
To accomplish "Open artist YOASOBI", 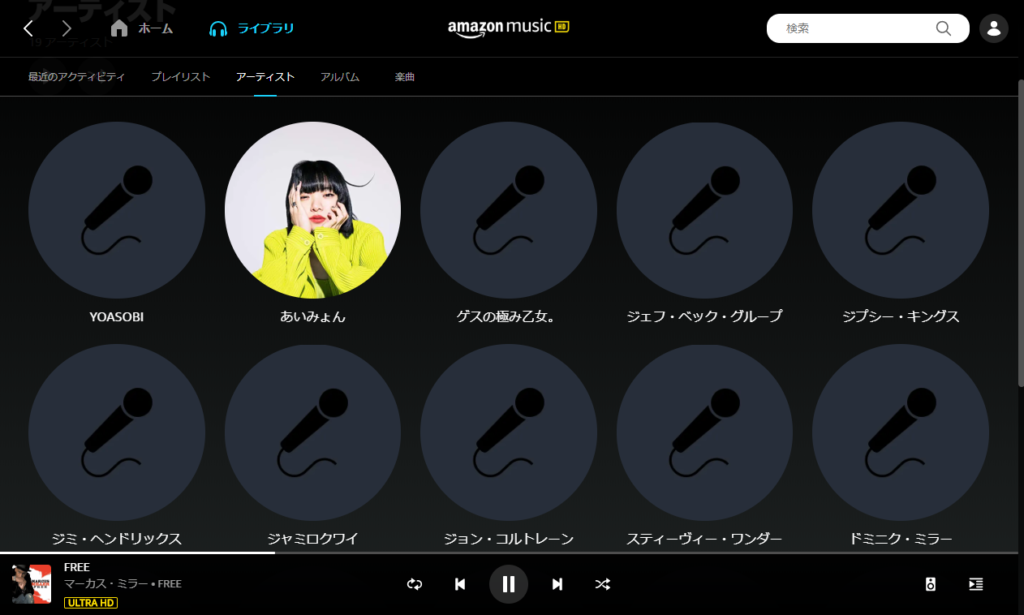I will tap(116, 210).
